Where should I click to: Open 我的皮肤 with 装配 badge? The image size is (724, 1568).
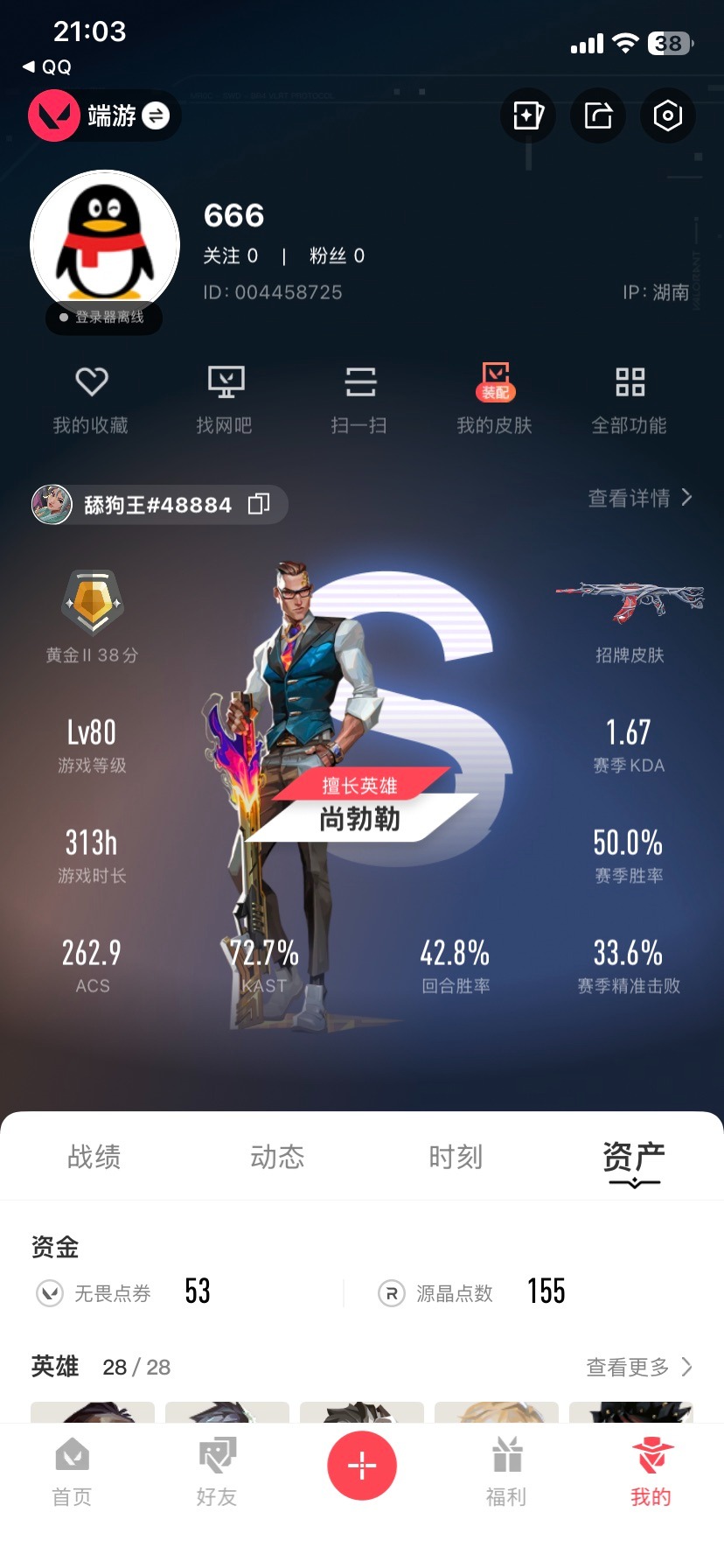pos(495,398)
